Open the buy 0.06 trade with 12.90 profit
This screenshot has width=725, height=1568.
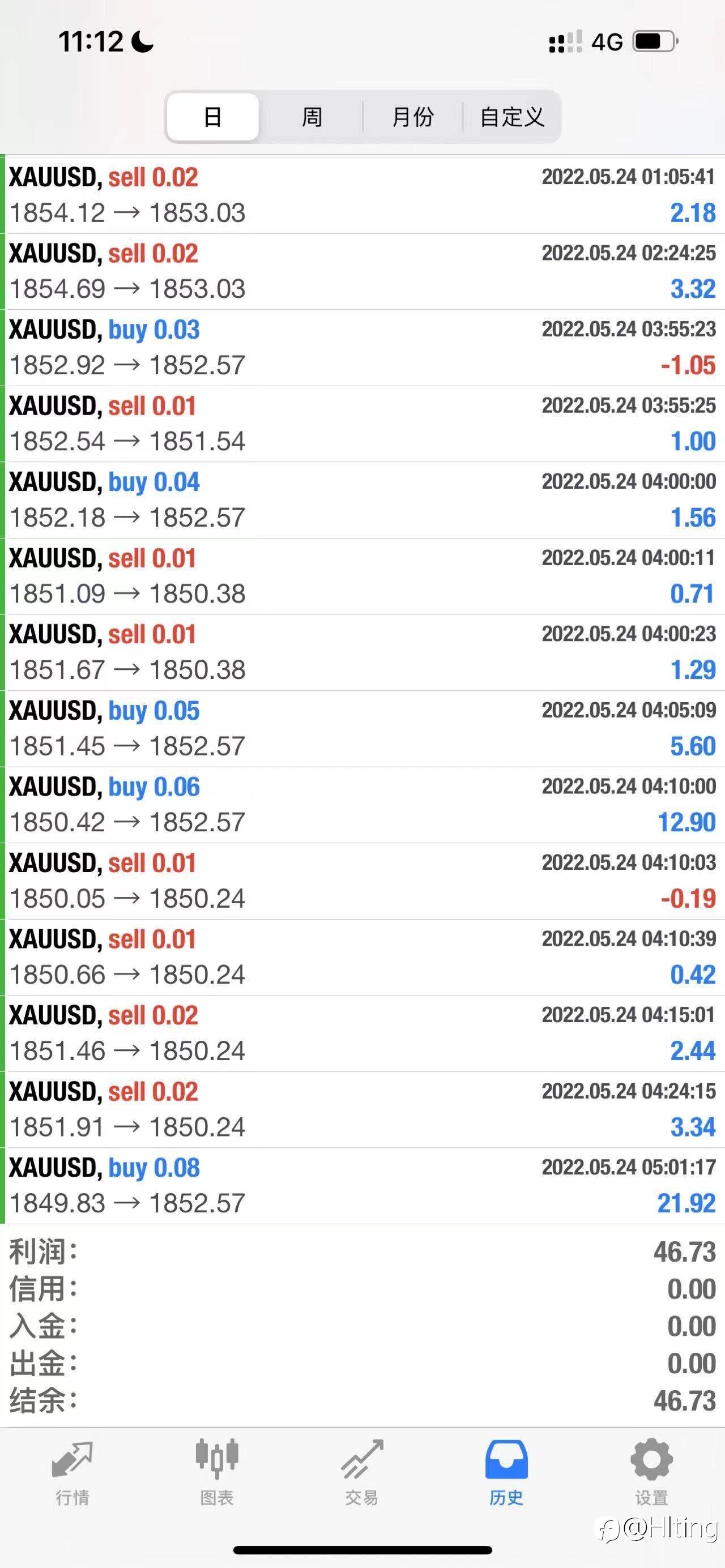(x=364, y=805)
